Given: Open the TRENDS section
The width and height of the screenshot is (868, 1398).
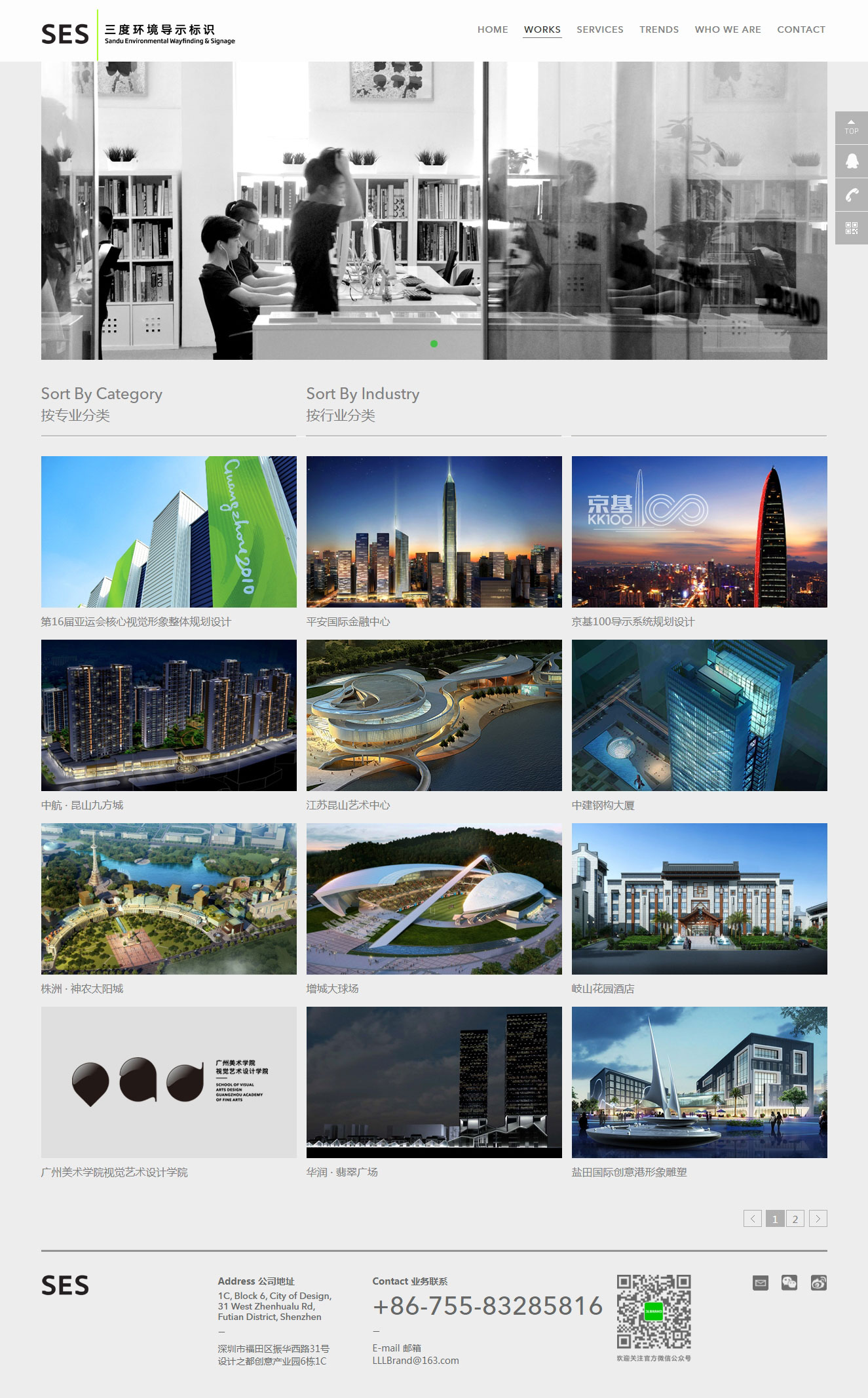Looking at the screenshot, I should tap(658, 29).
